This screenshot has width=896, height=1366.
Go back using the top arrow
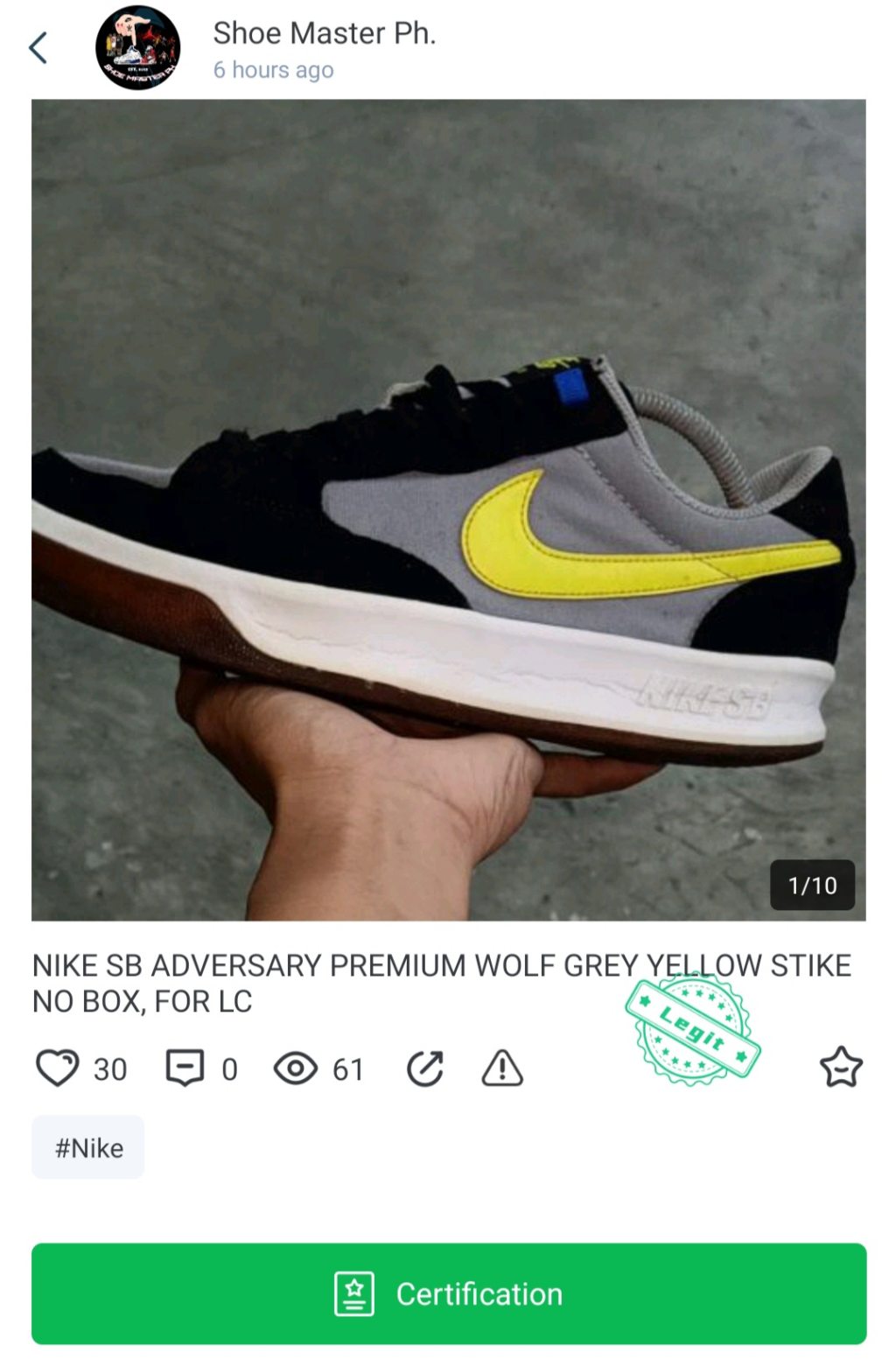pyautogui.click(x=38, y=48)
